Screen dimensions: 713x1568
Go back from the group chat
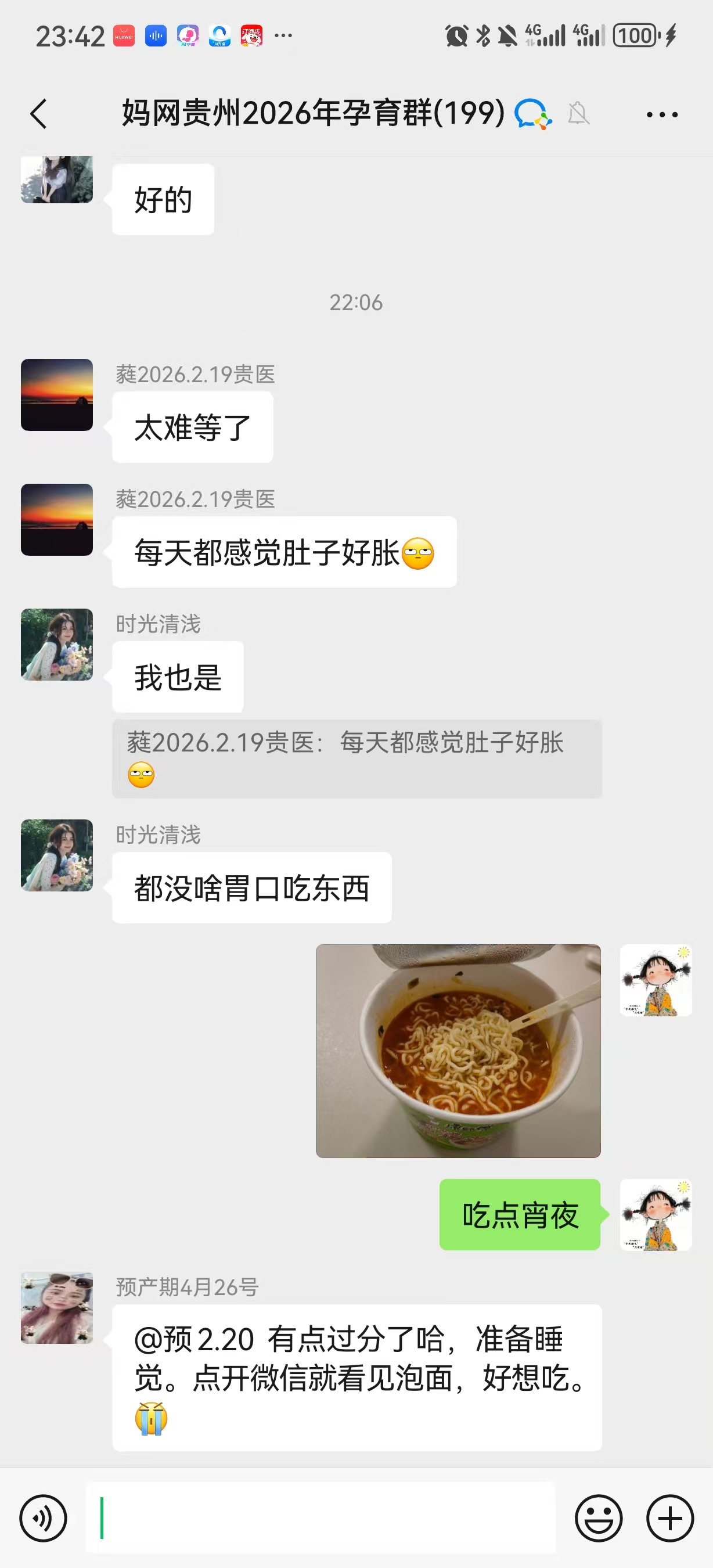point(39,114)
